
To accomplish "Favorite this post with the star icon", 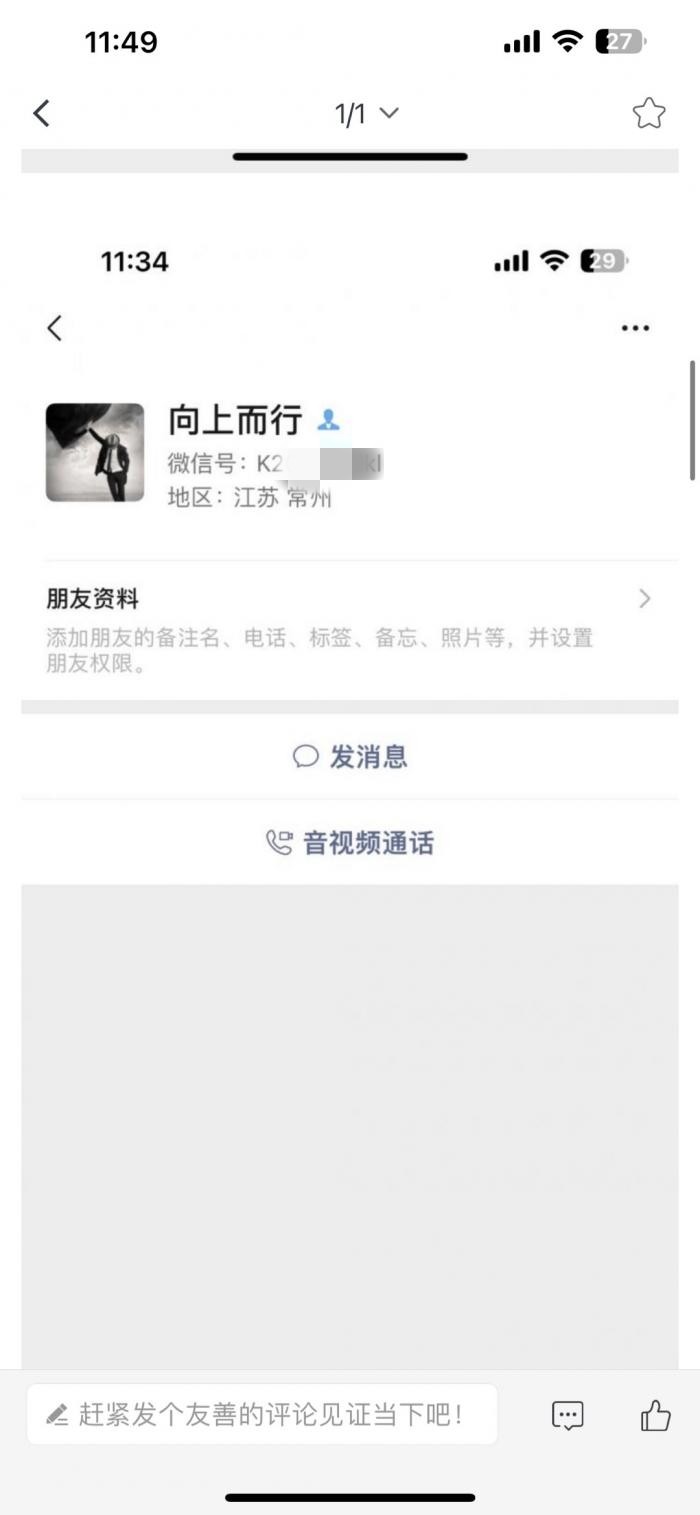I will [x=649, y=113].
